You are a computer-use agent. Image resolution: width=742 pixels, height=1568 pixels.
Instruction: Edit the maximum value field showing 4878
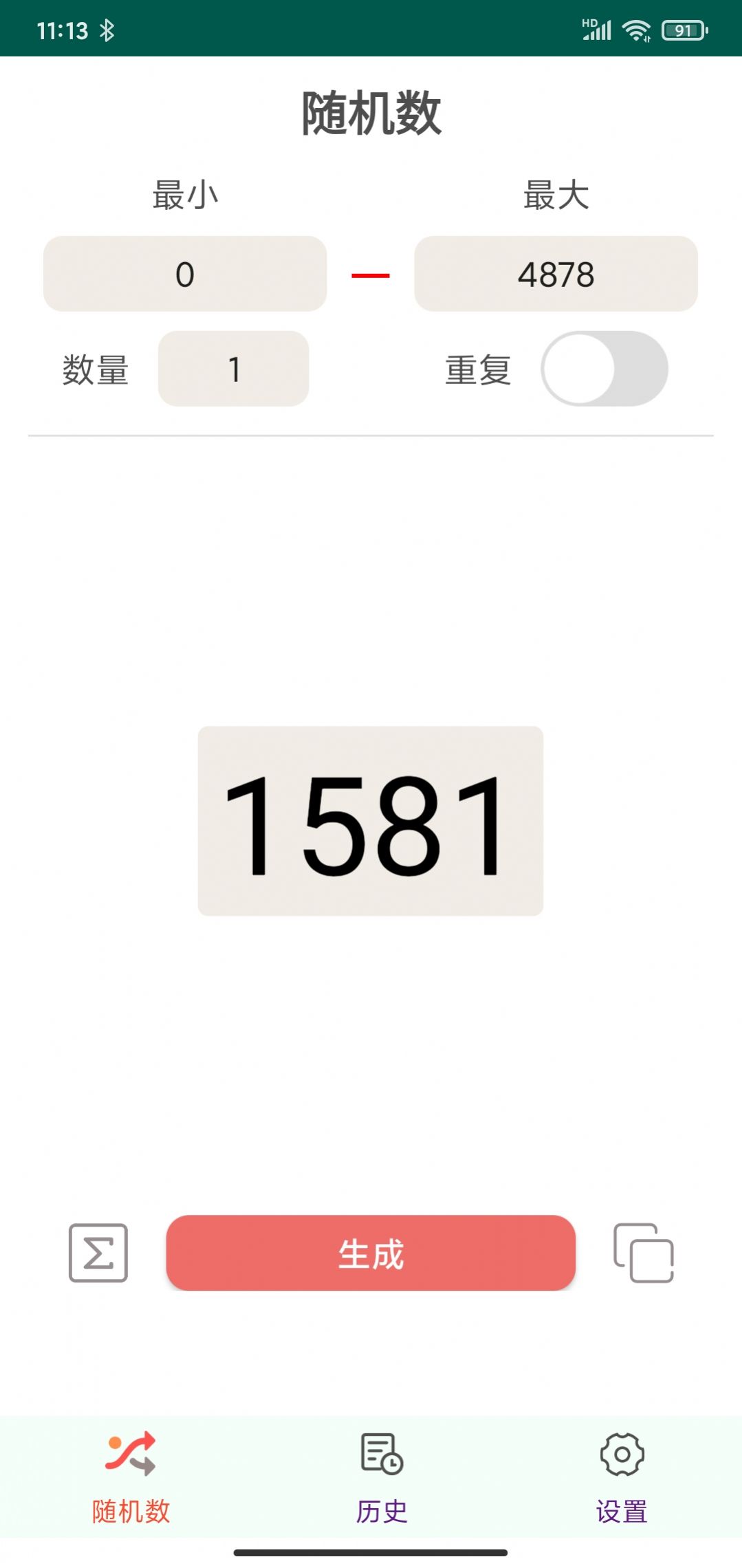pyautogui.click(x=556, y=274)
